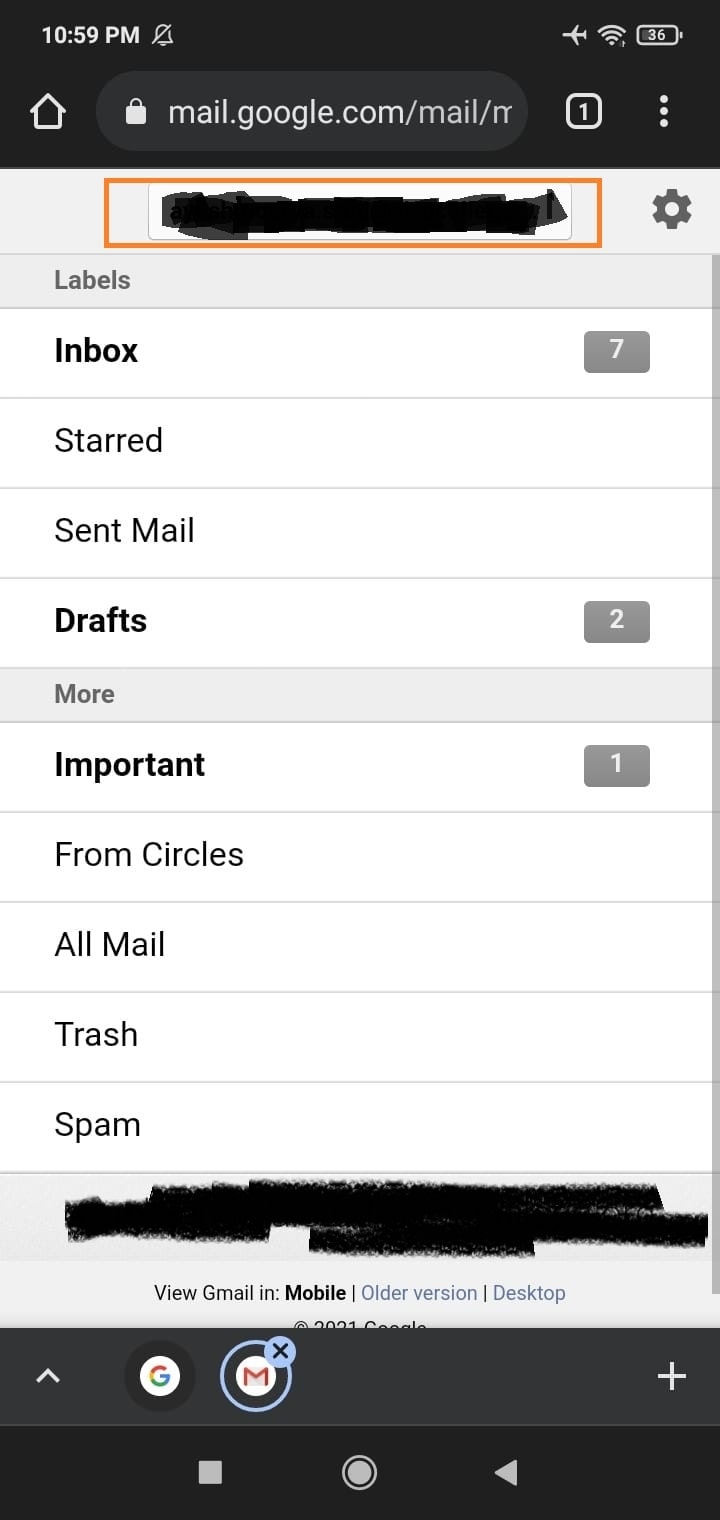
Task: Tap the address bar to edit URL
Action: (330, 111)
